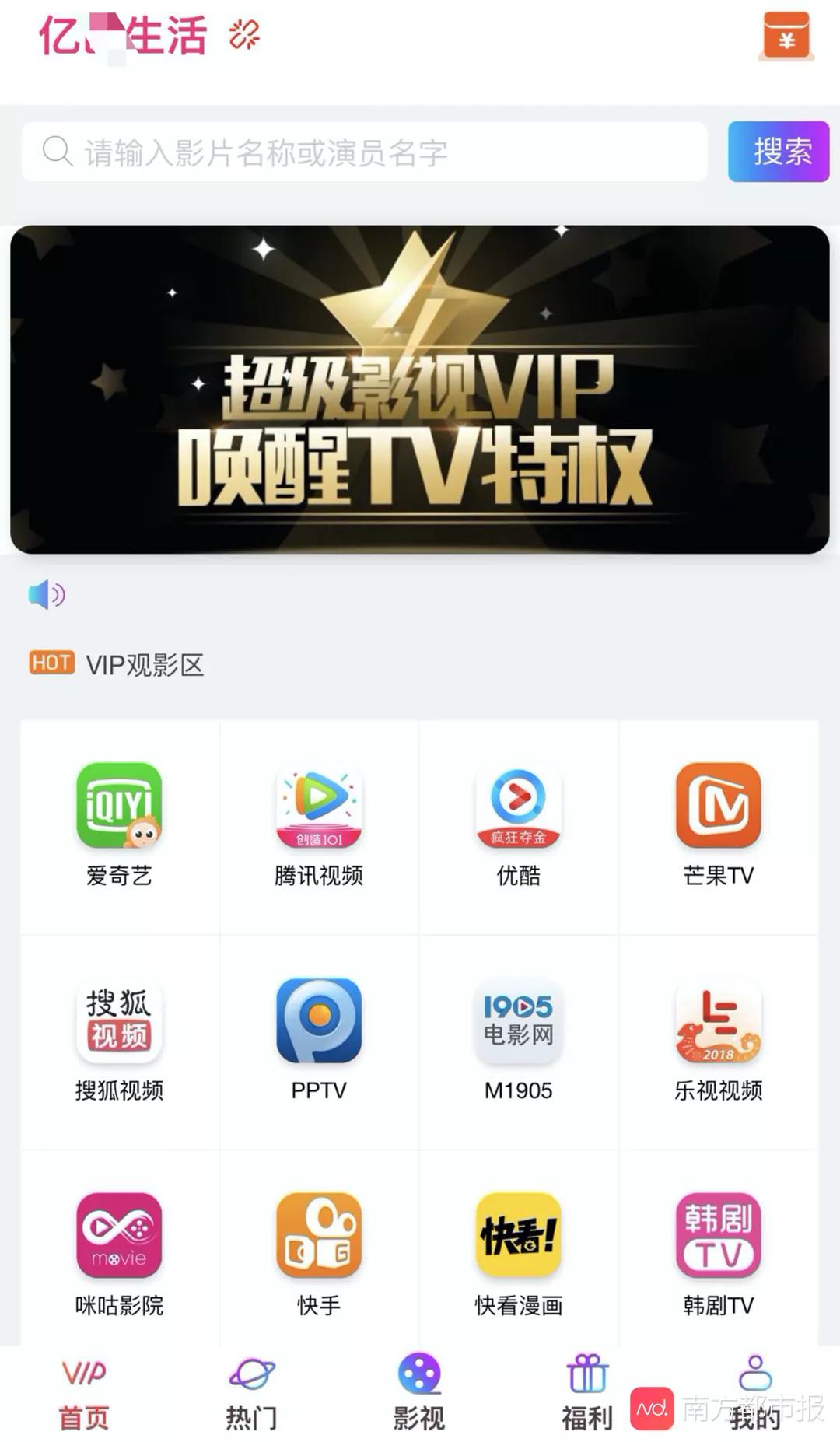Screen dimensions: 840x1442
Task: Tap the coupon icon beside the app title
Action: [242, 34]
